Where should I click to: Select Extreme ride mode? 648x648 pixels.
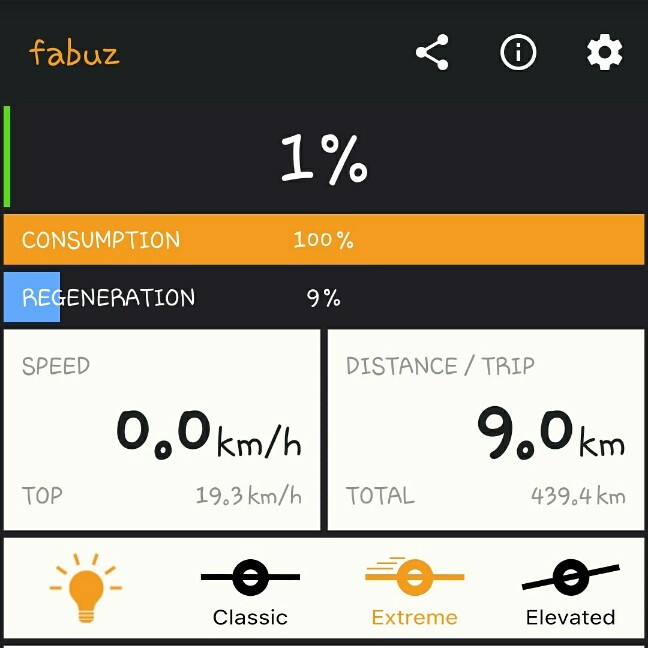point(414,590)
